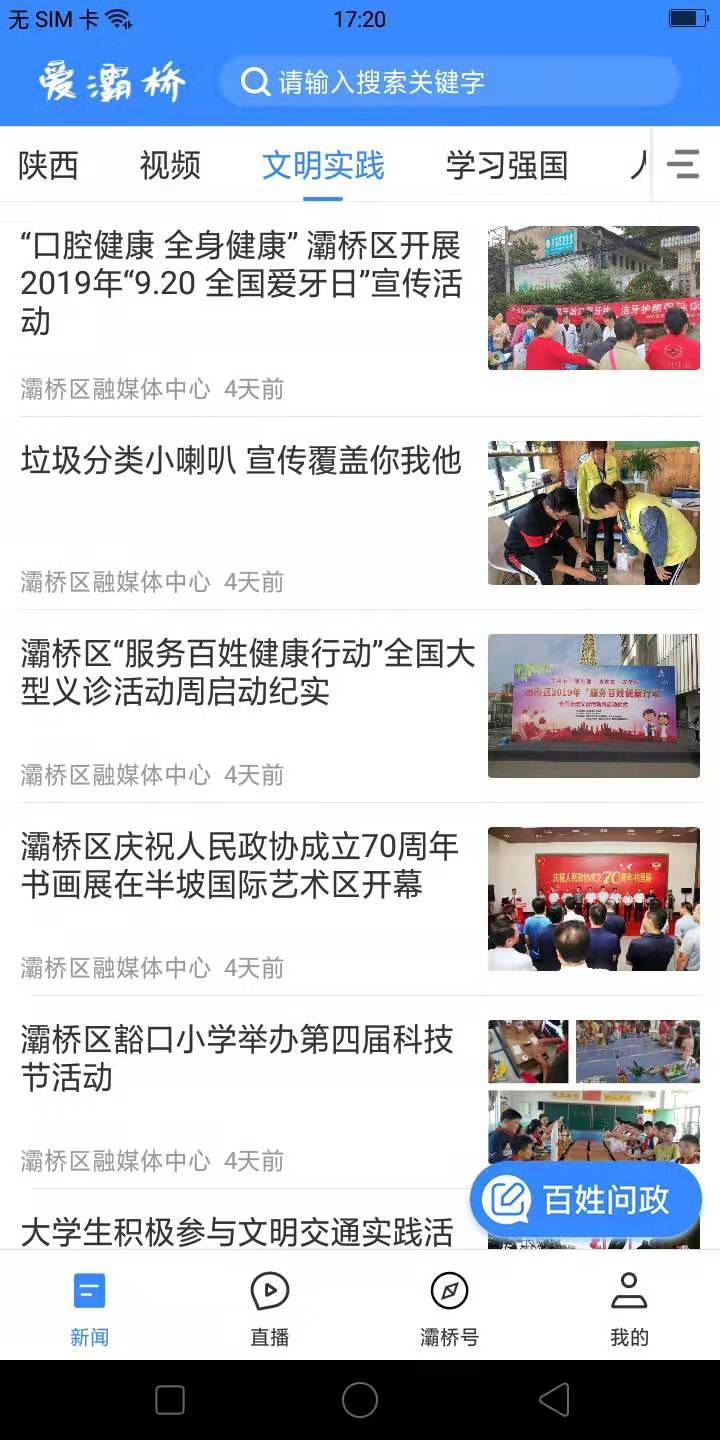Tap the system back button
Screen dimensions: 720x1440
pyautogui.click(x=554, y=1400)
